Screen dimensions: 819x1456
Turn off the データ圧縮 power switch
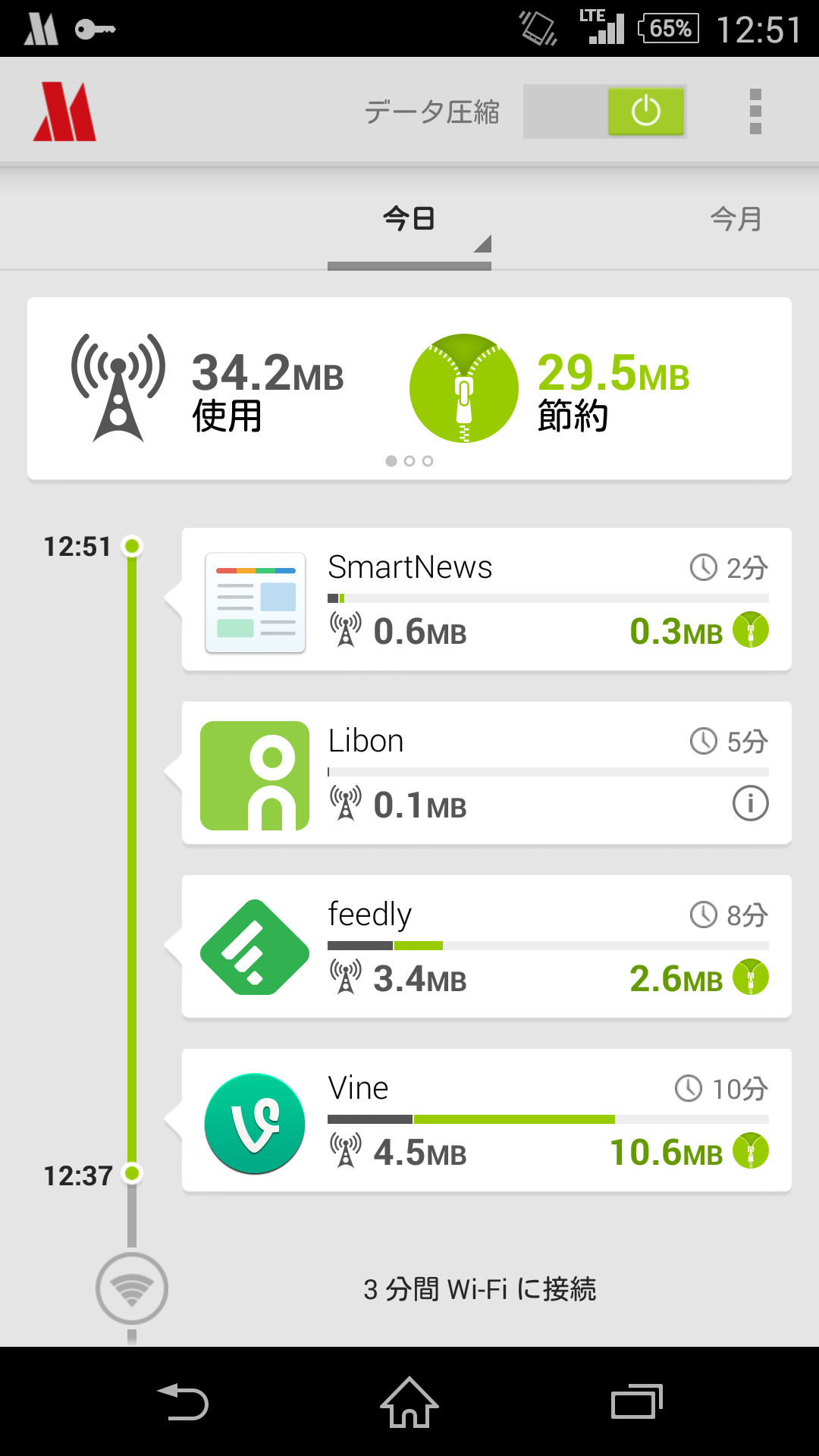646,111
